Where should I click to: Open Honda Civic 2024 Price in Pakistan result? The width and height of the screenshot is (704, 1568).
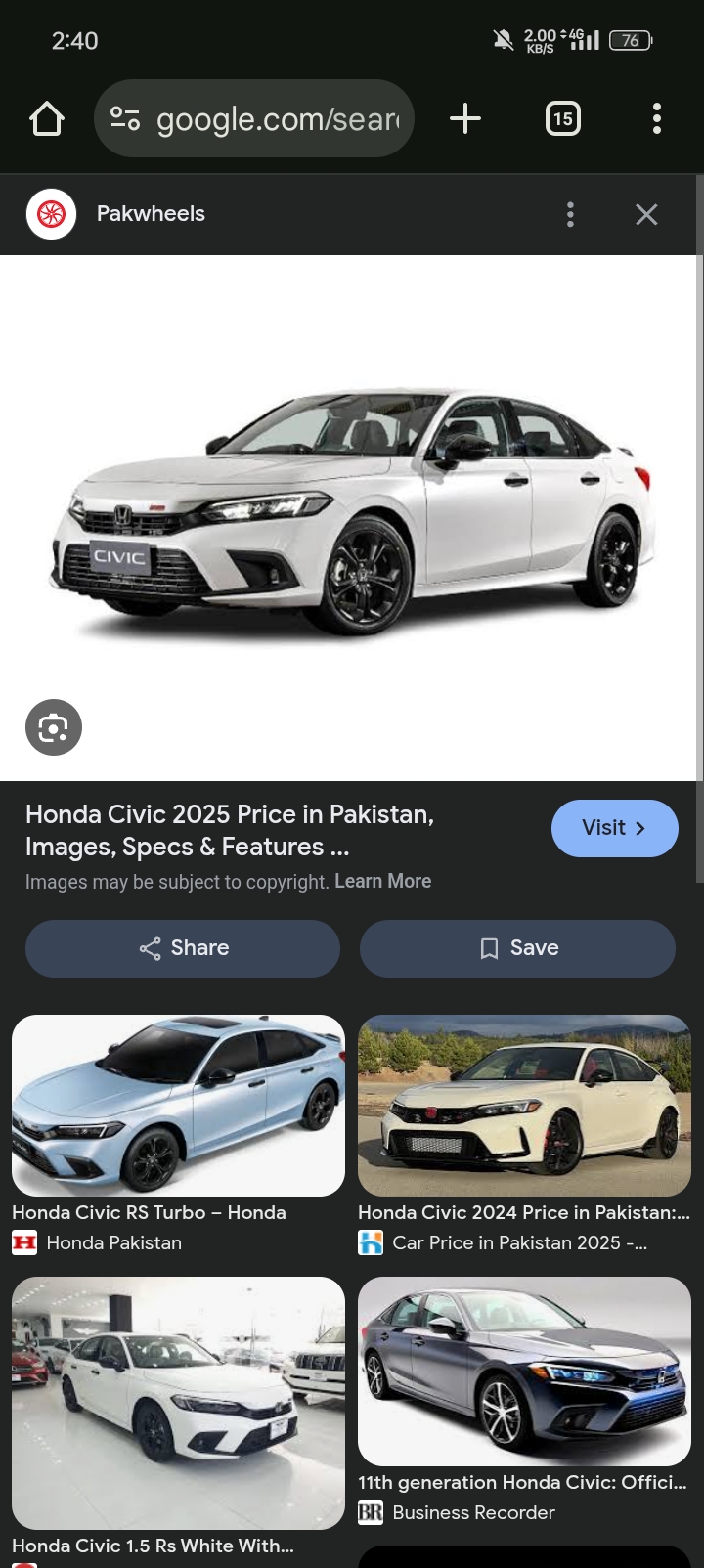[524, 1105]
